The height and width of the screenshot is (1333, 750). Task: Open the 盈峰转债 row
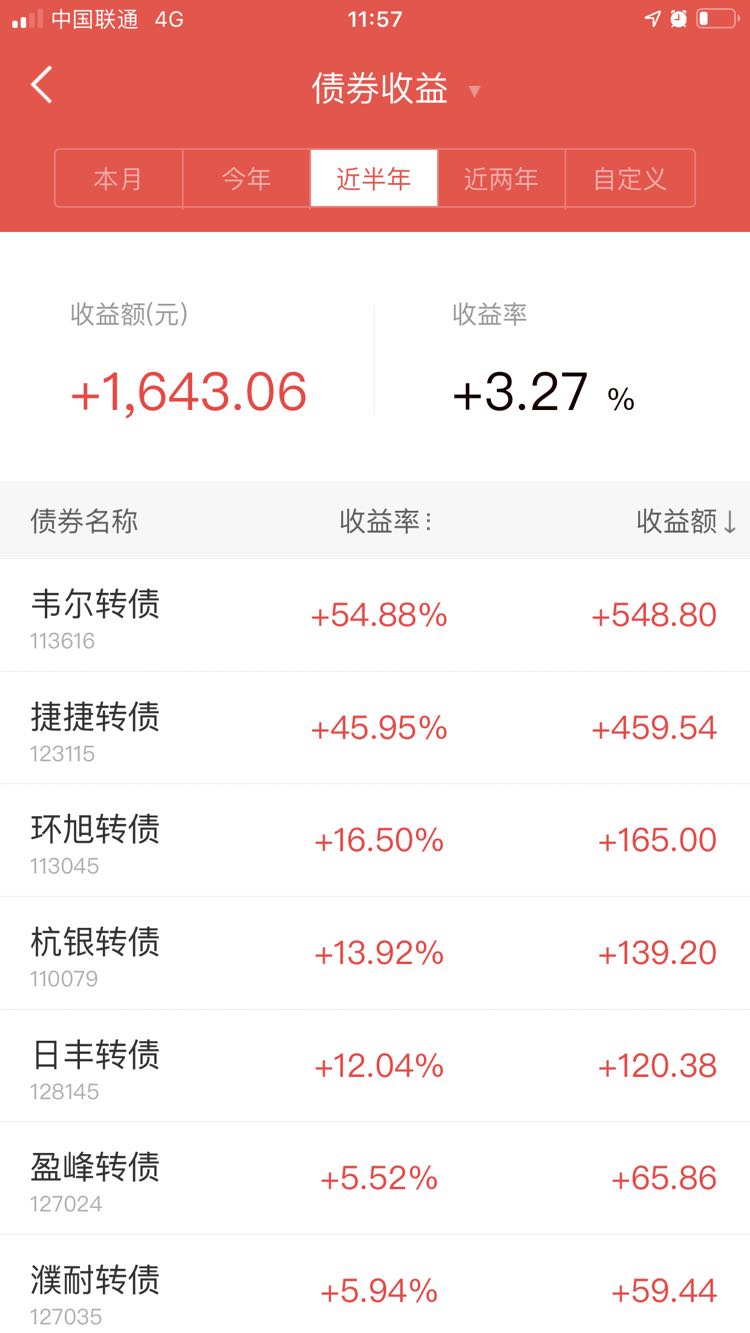375,1178
